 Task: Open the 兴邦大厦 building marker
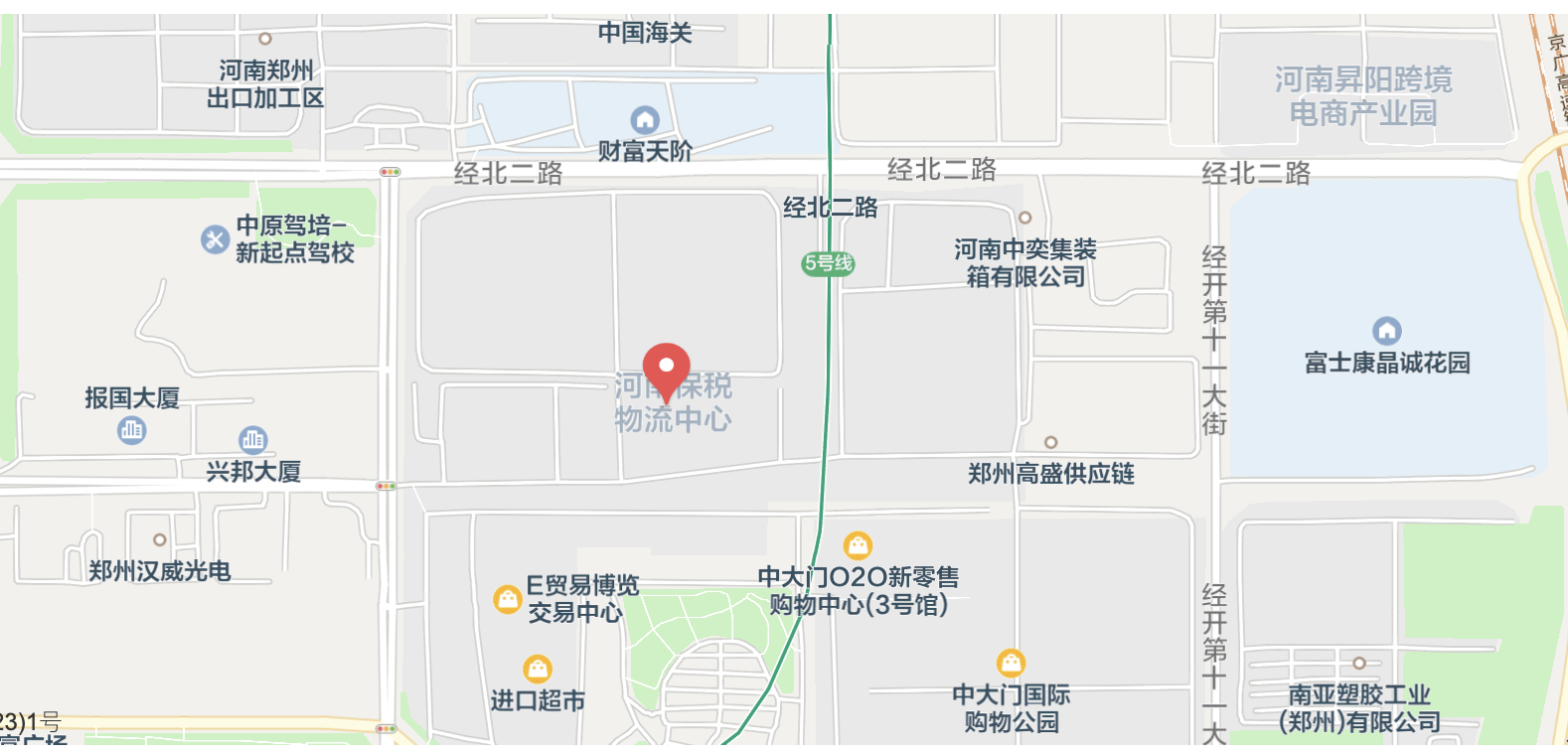253,439
